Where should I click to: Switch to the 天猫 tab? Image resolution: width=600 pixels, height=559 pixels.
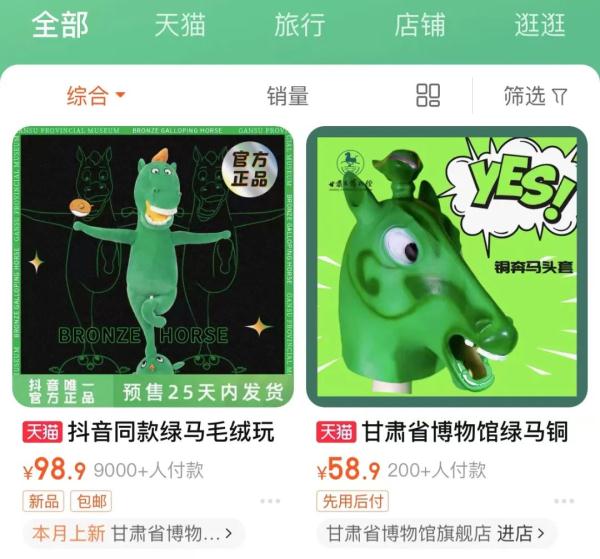180,26
